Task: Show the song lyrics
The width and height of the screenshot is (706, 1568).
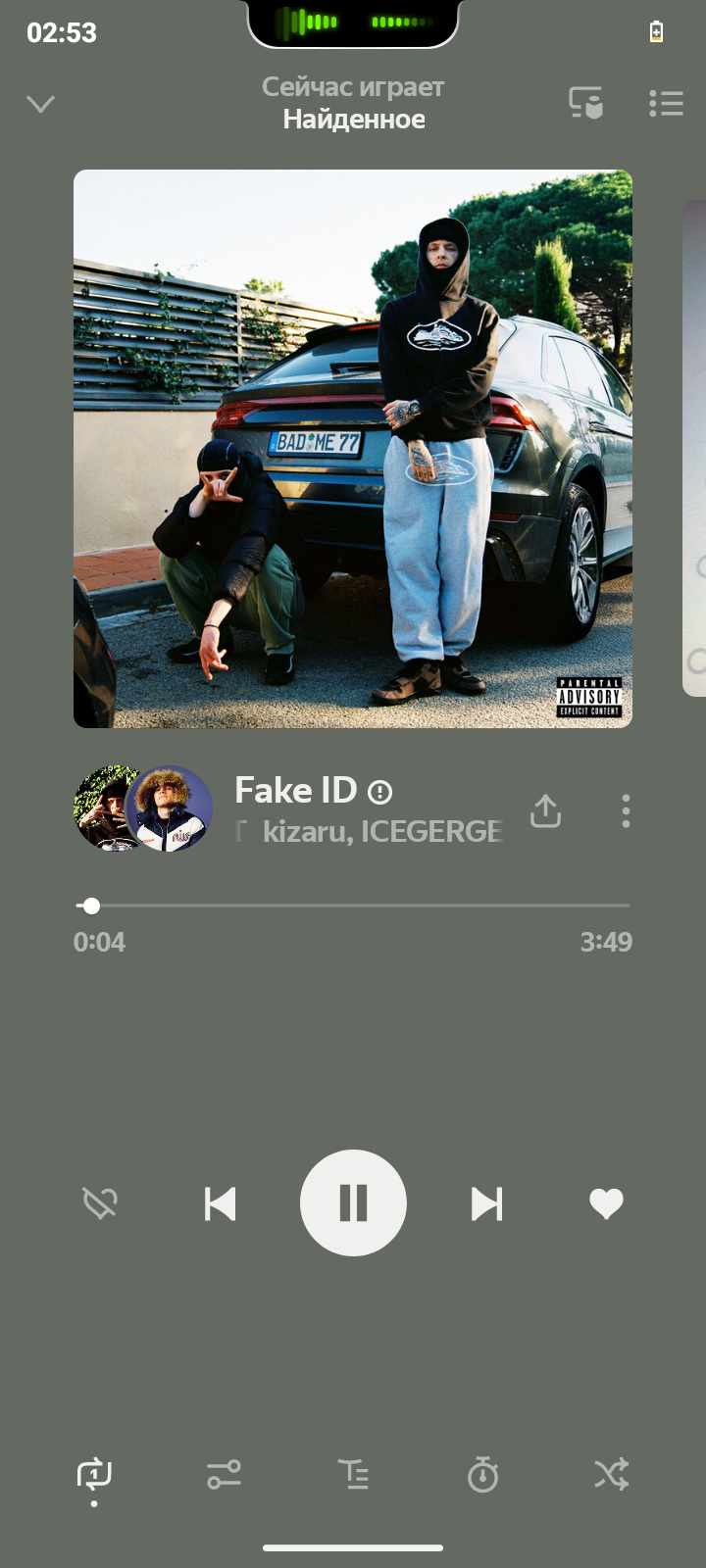Action: coord(353,1474)
